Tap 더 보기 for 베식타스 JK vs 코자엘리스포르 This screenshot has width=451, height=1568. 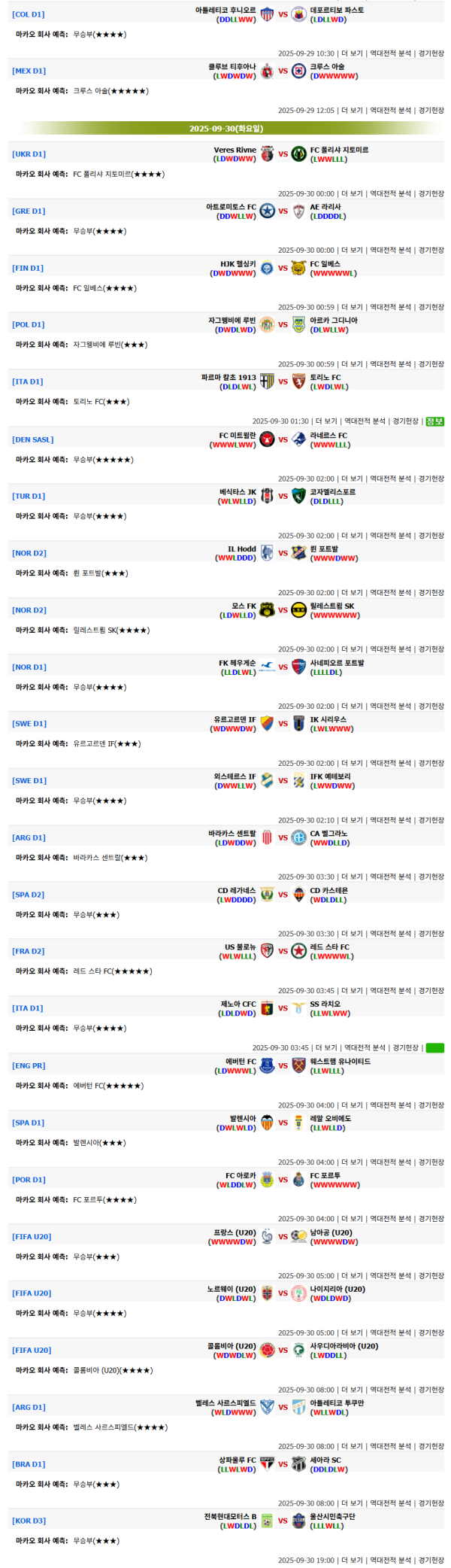point(351,536)
